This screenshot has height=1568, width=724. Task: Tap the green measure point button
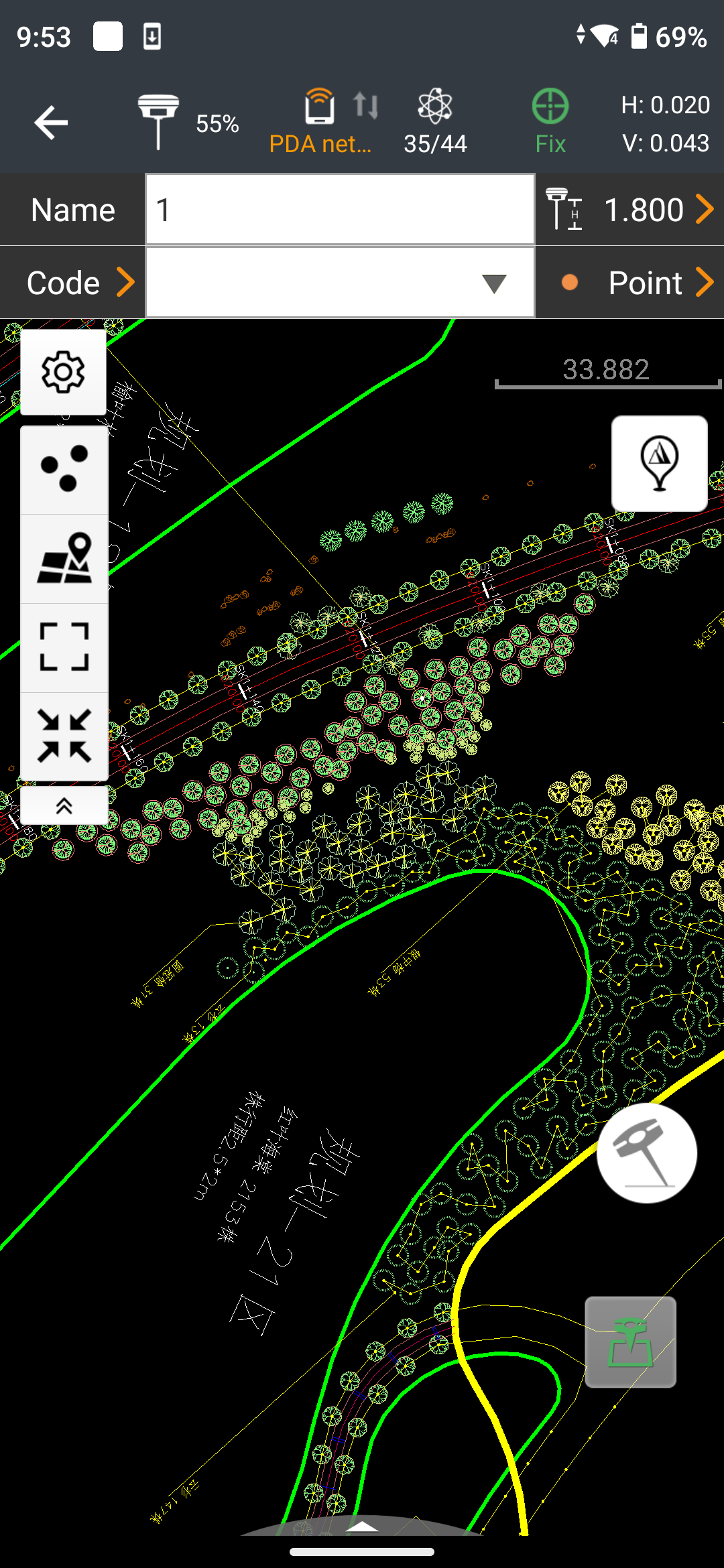(630, 1342)
